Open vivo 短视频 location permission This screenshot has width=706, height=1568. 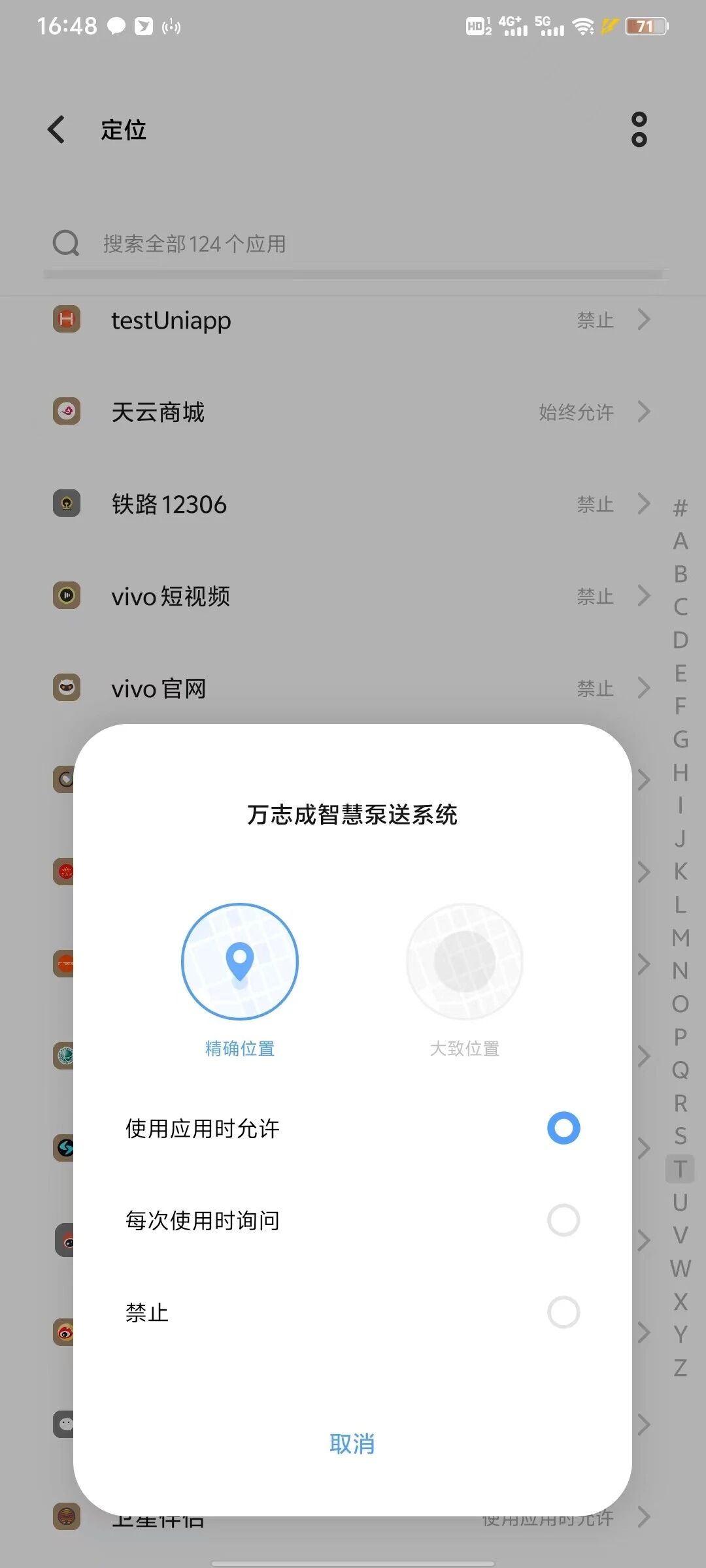pos(353,596)
